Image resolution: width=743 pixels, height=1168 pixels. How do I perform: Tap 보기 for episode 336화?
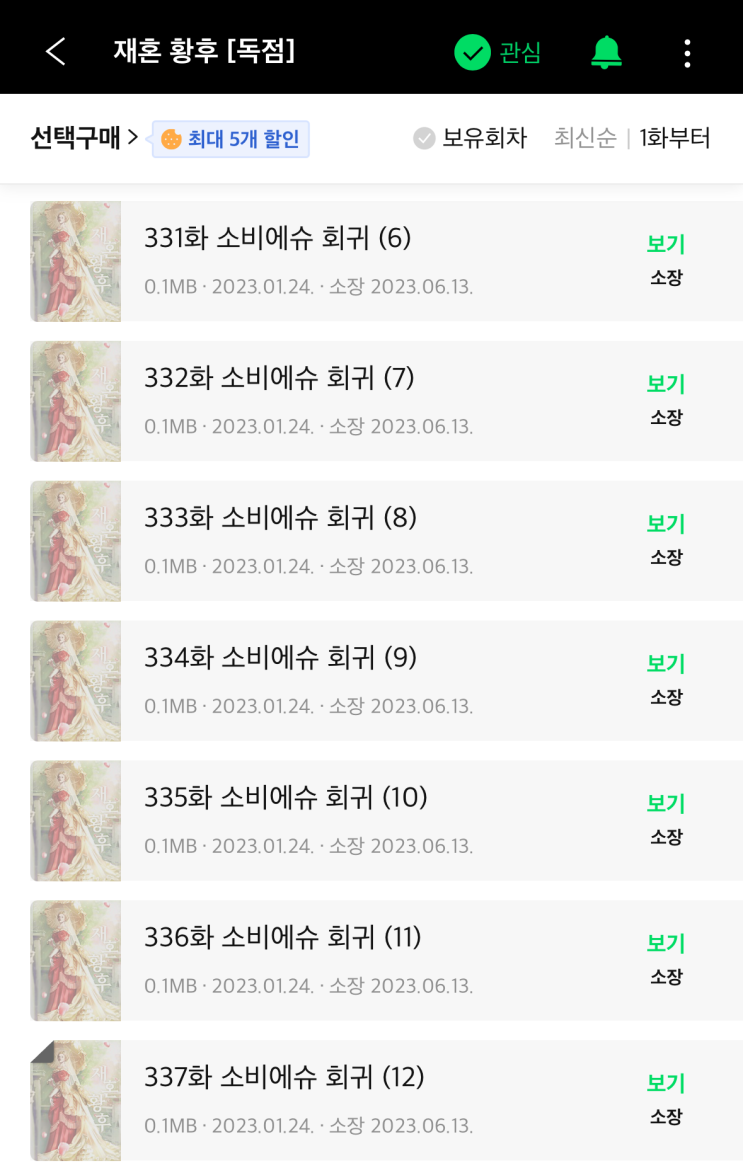pos(665,943)
